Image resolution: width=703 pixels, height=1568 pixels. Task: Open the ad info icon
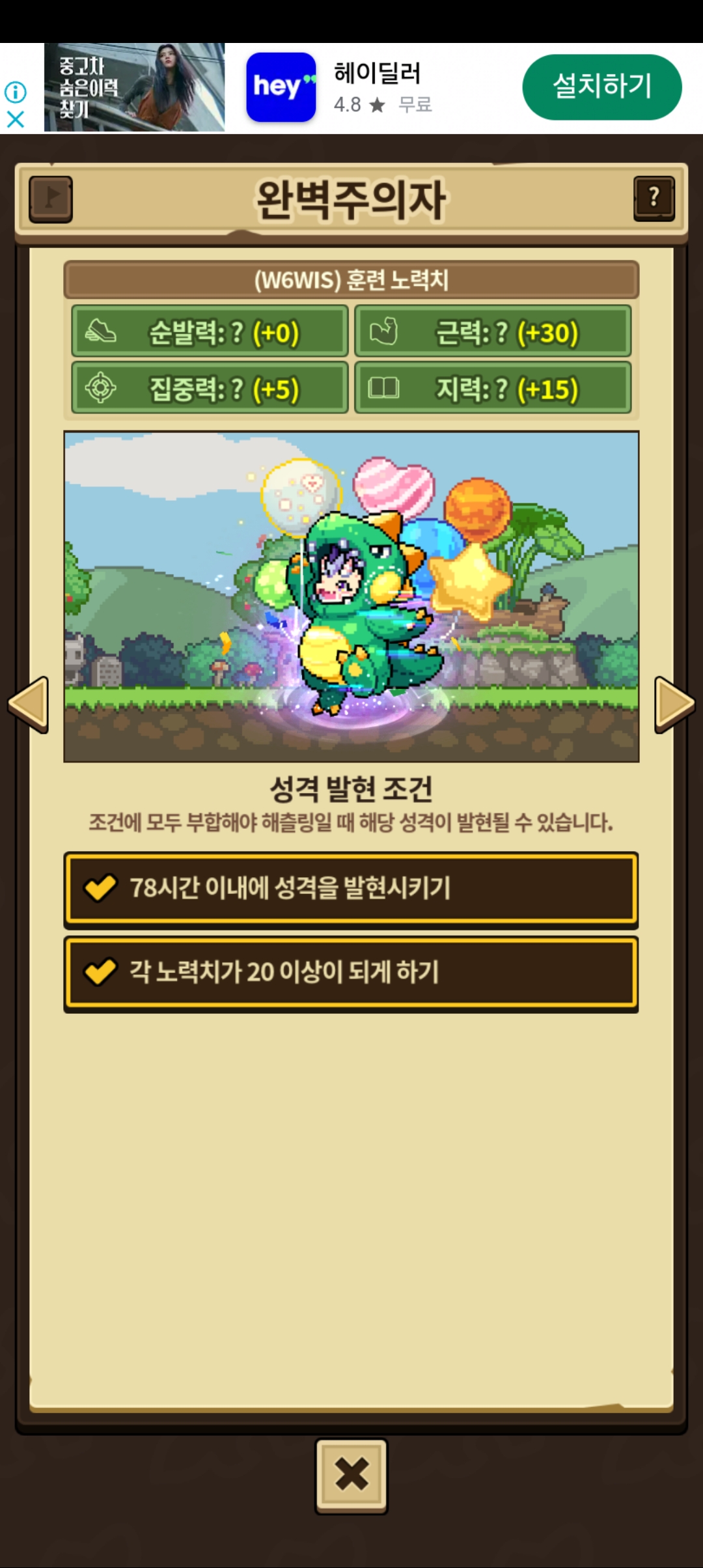(x=16, y=92)
